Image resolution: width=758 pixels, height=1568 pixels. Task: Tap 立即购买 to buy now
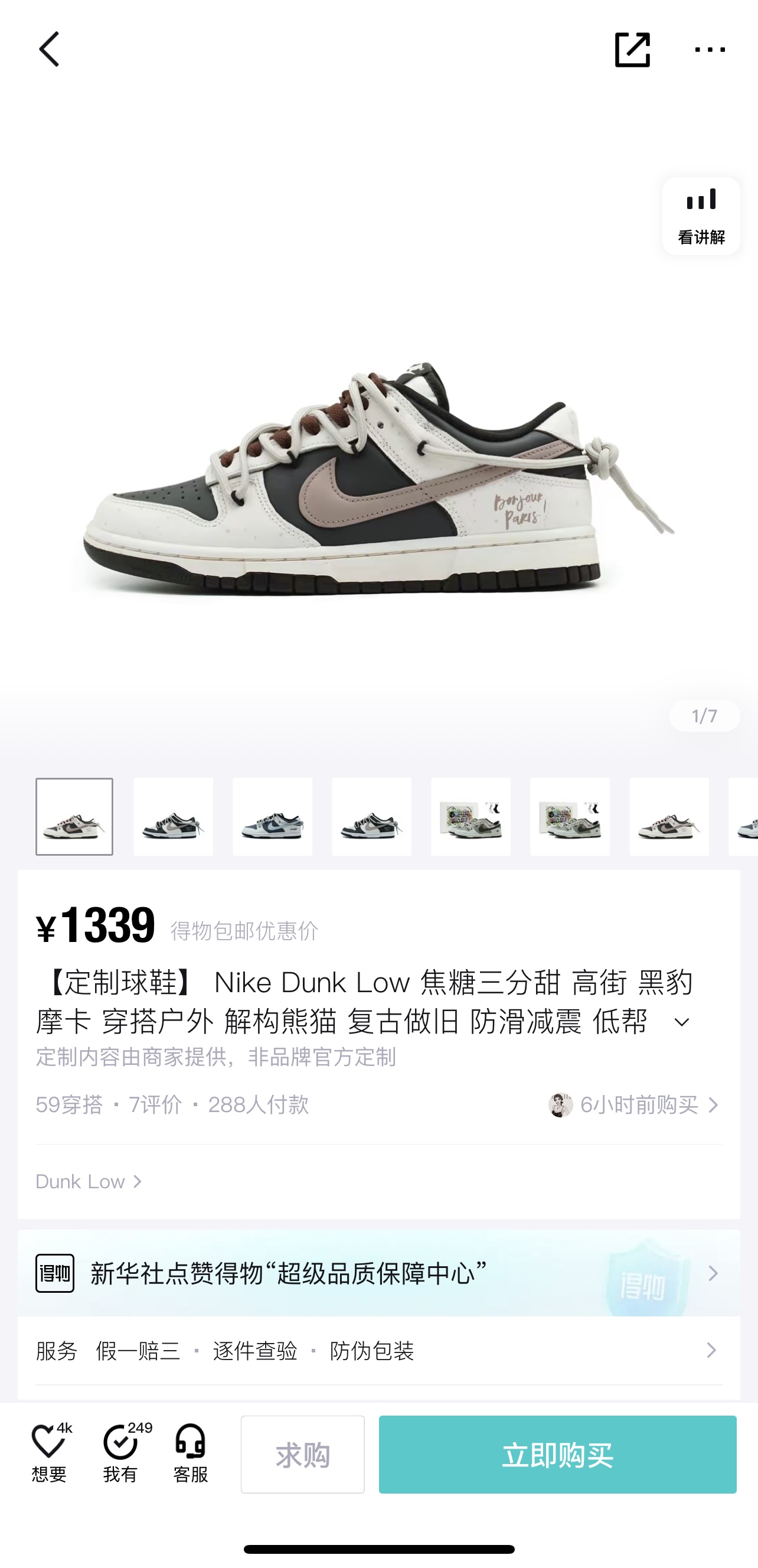click(x=557, y=1454)
